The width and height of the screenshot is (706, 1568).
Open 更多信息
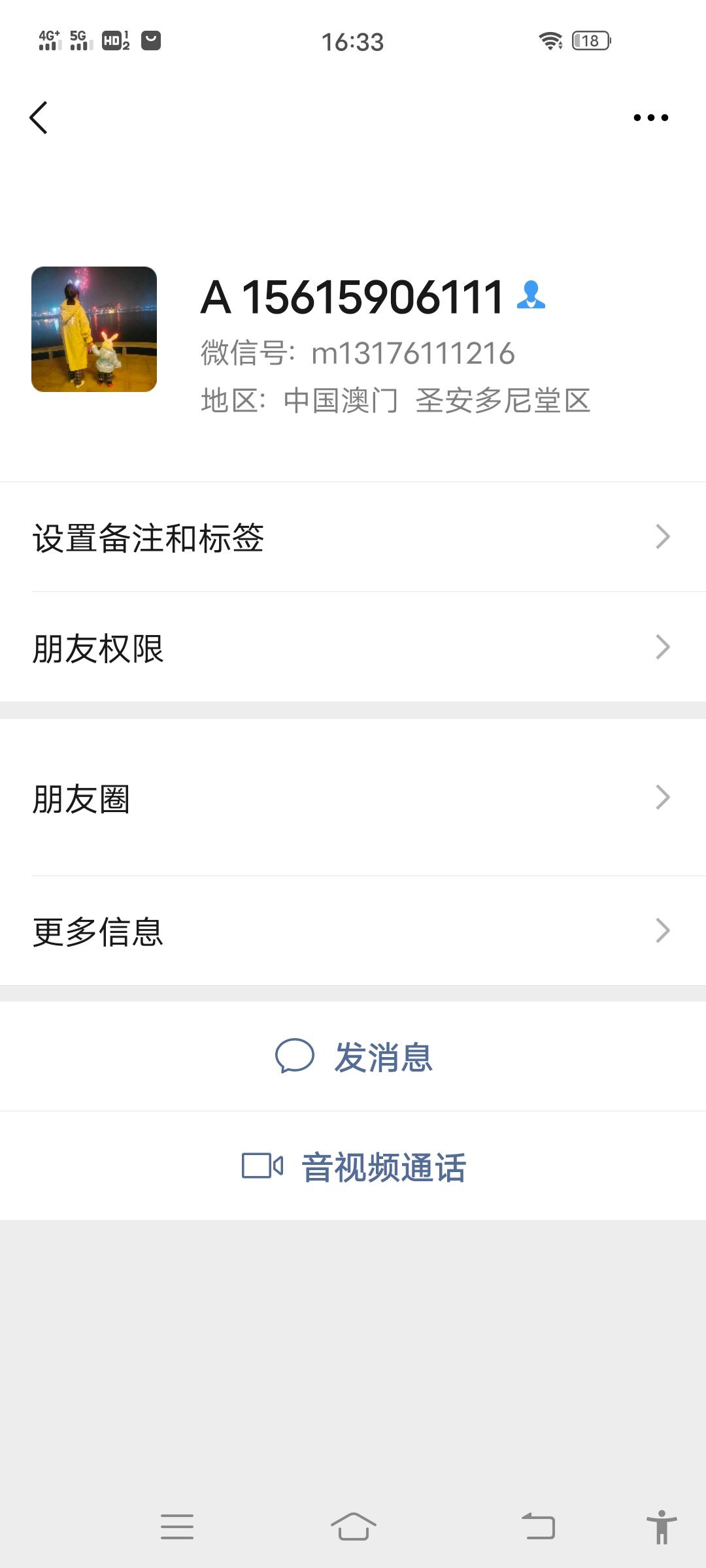(353, 931)
